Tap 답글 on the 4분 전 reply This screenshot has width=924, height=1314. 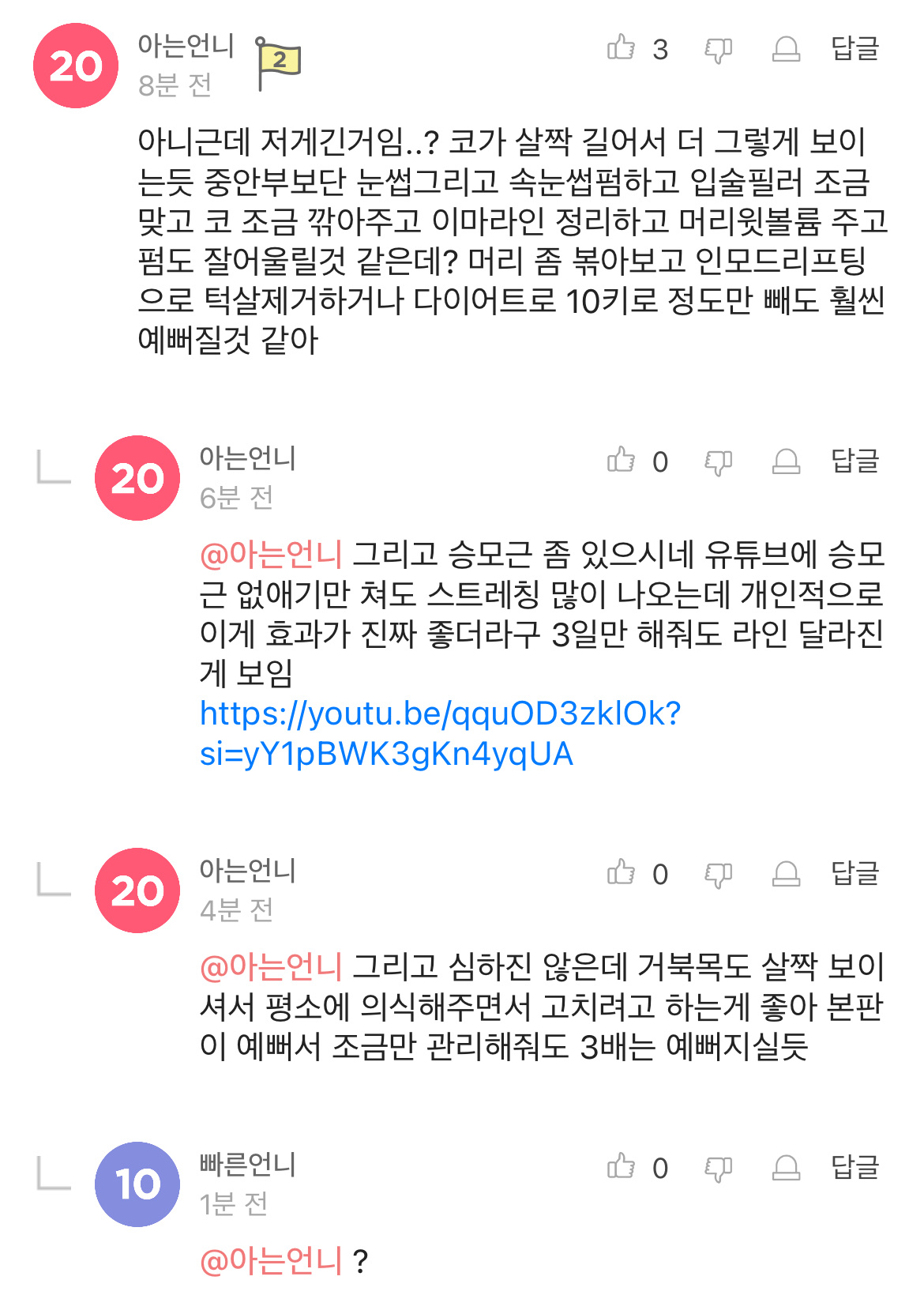point(855,873)
